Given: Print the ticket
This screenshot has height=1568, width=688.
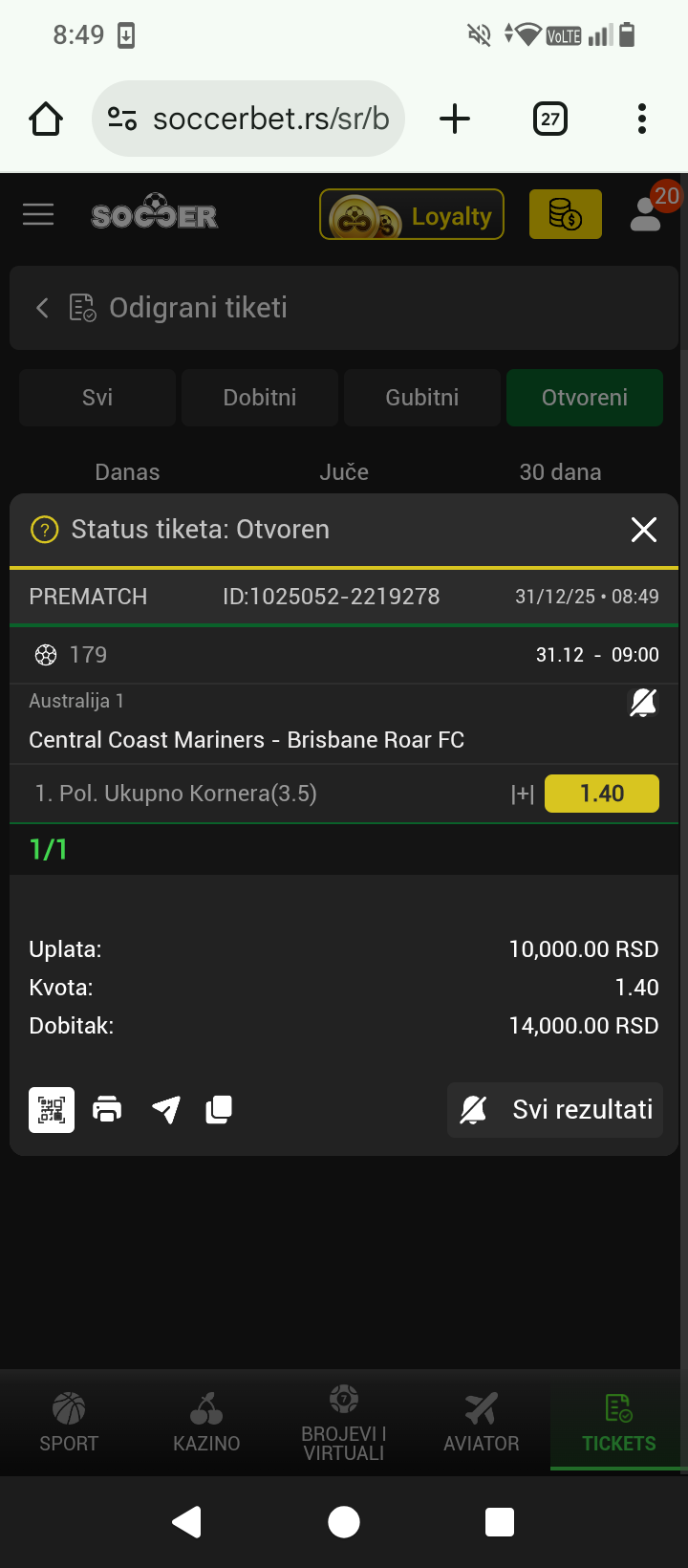Looking at the screenshot, I should [107, 1110].
